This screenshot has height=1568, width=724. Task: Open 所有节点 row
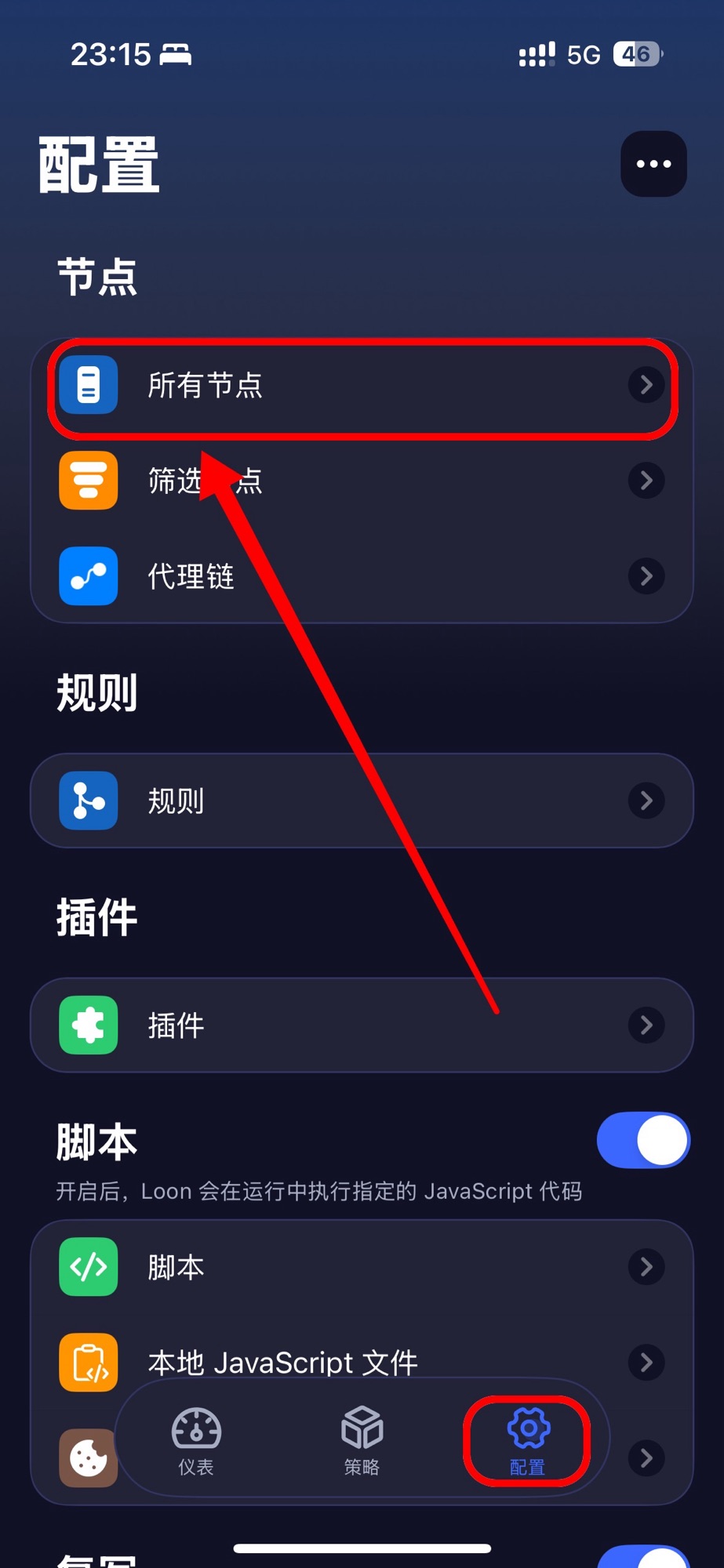pos(362,385)
